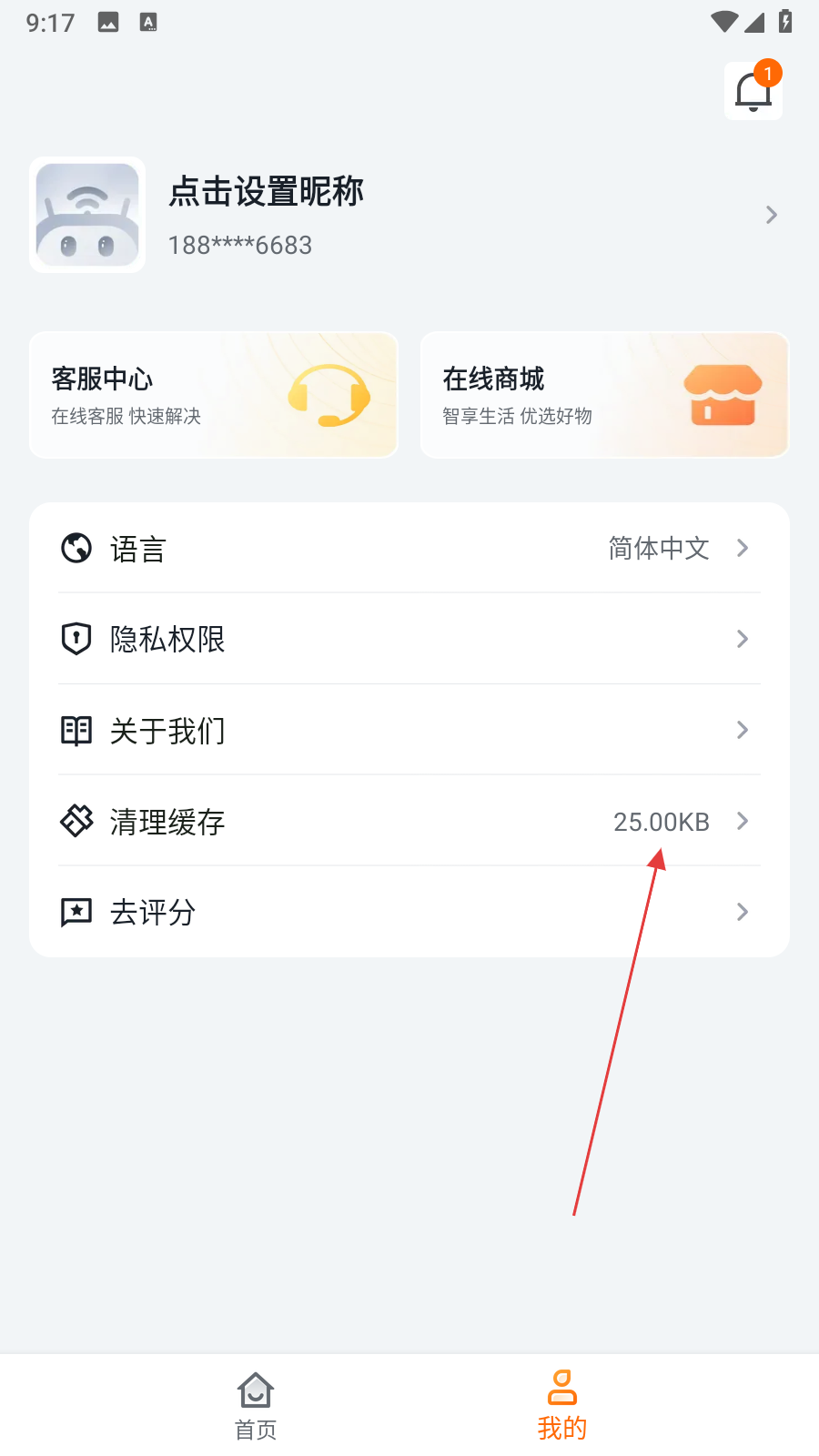Viewport: 819px width, 1456px height.
Task: Open the notifications bell
Action: pos(753,91)
